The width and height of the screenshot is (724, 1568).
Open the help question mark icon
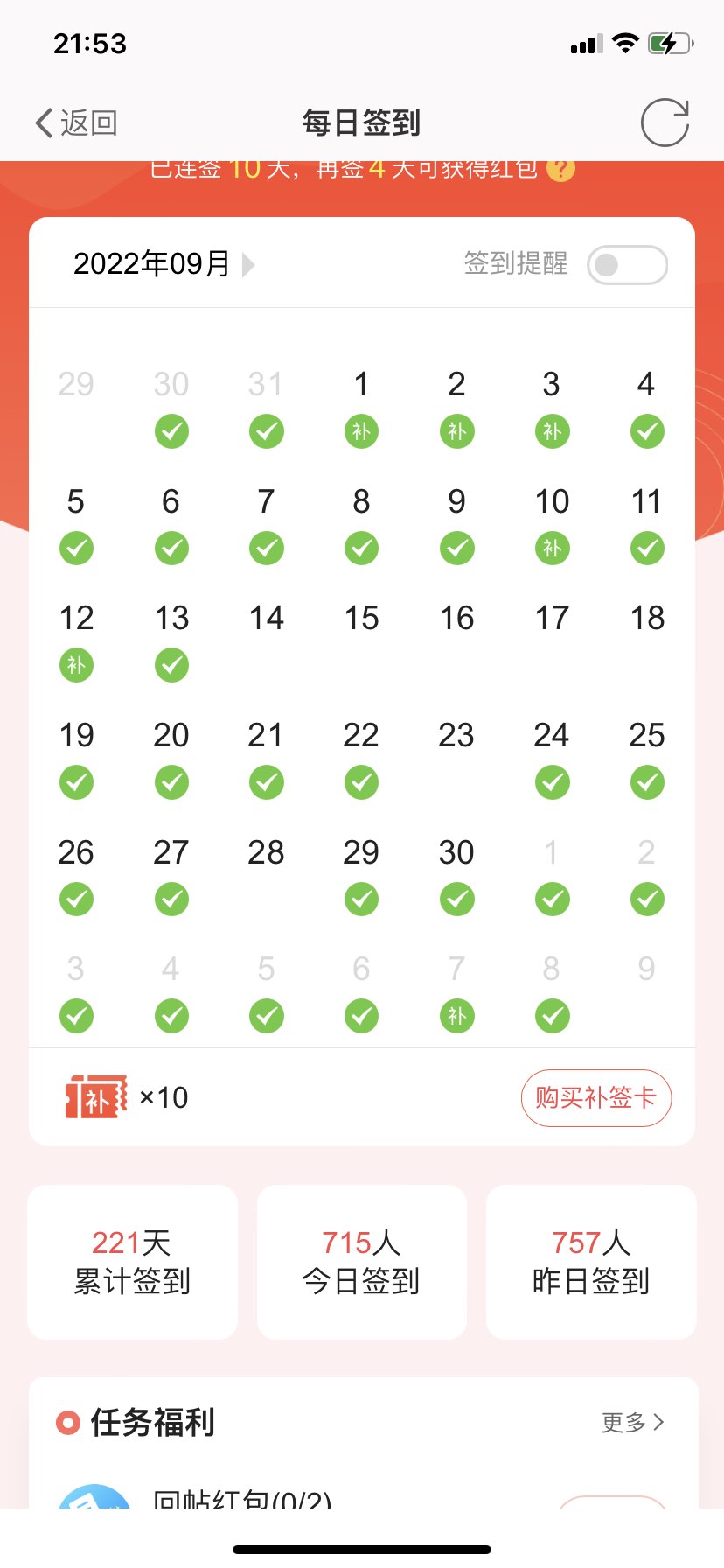click(x=560, y=169)
